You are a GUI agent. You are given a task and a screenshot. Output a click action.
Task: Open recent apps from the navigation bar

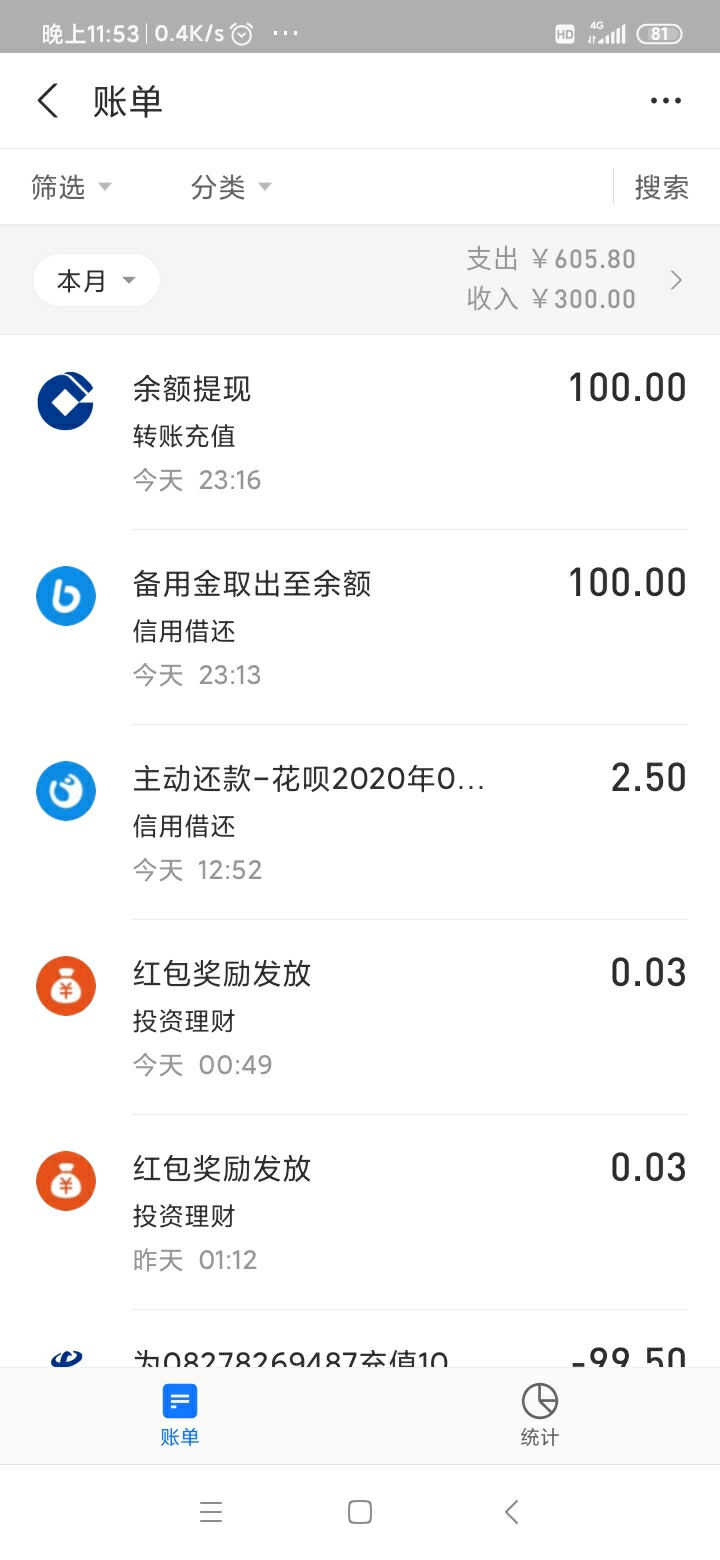pos(211,1512)
